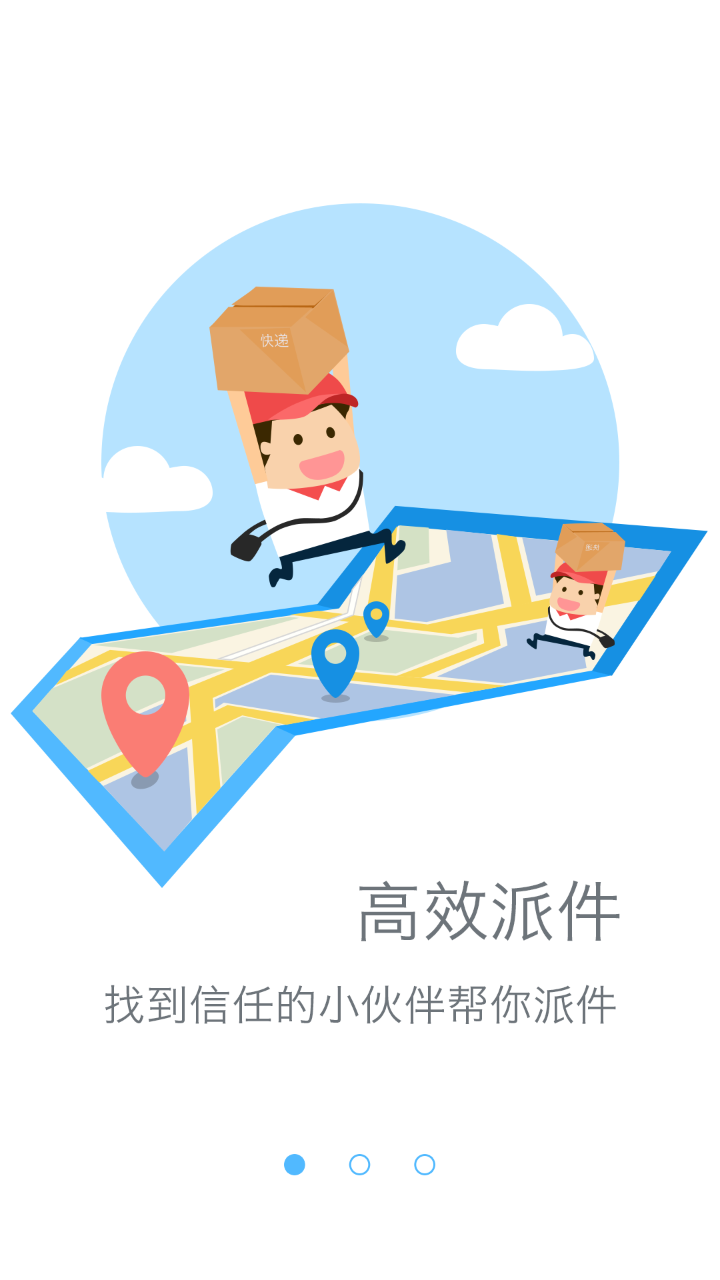Select the first page indicator dot
720x1280 pixels.
[294, 1164]
